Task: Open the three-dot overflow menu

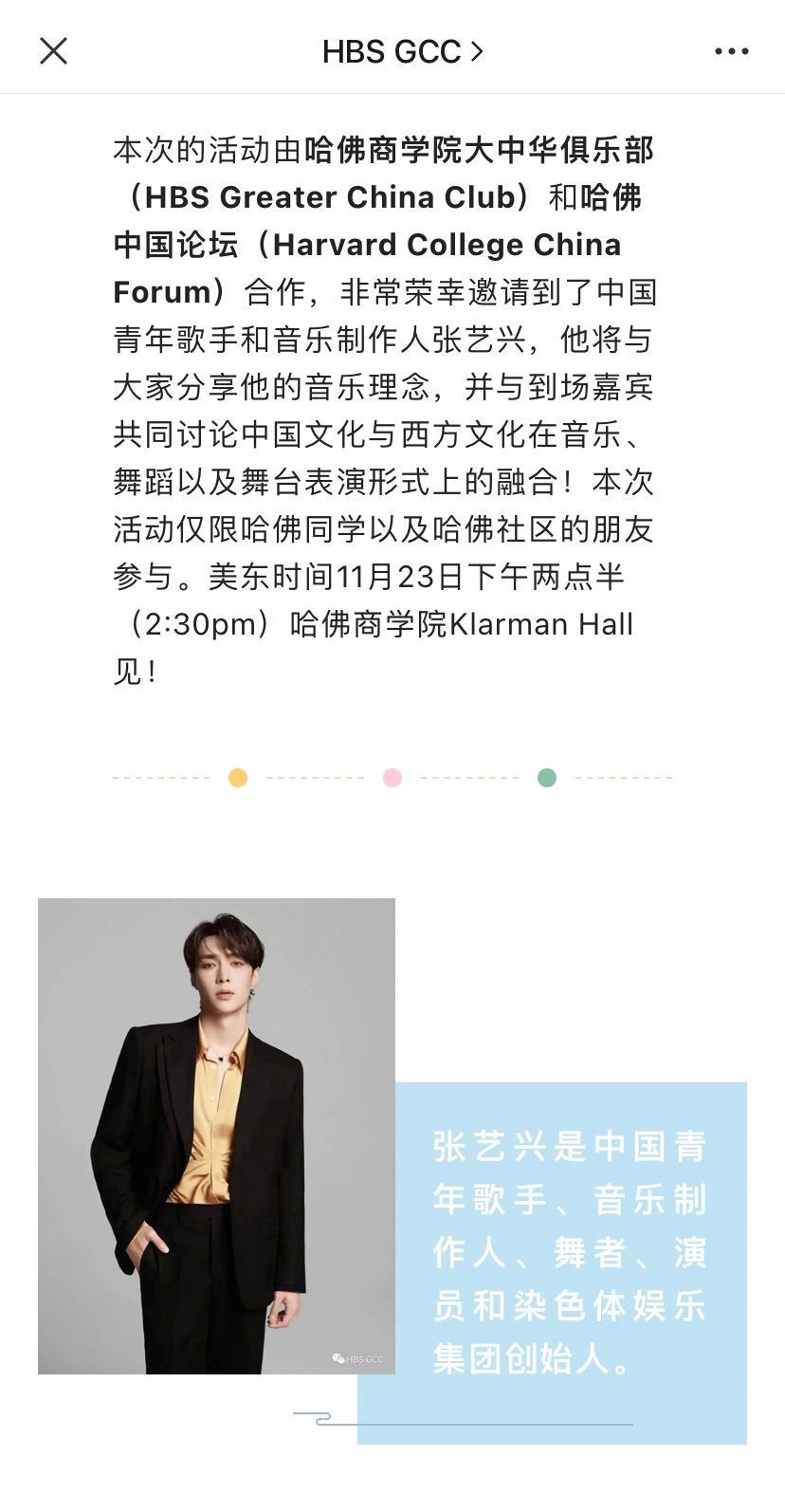Action: pyautogui.click(x=731, y=51)
